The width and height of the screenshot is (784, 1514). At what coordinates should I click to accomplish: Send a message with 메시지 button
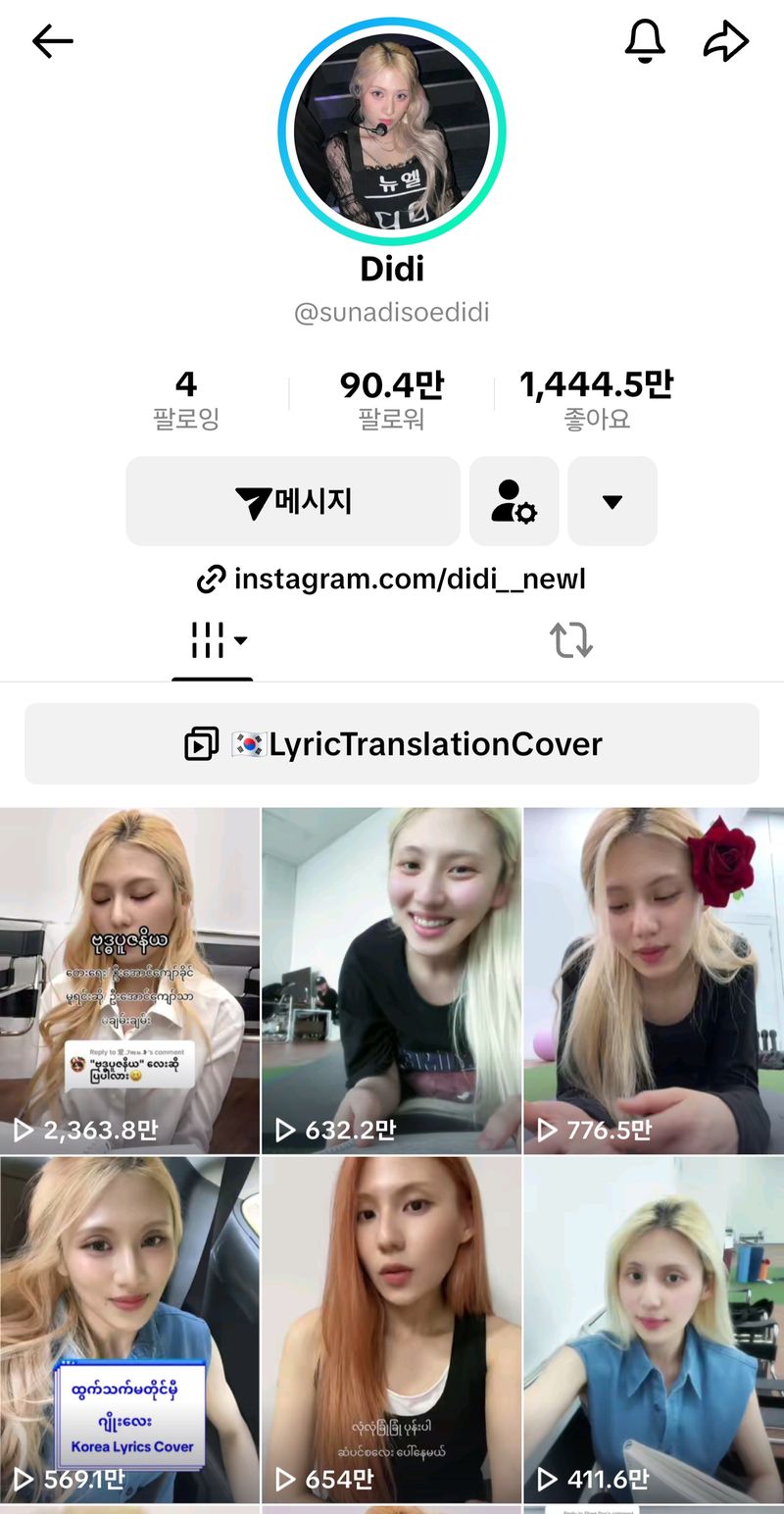click(293, 501)
